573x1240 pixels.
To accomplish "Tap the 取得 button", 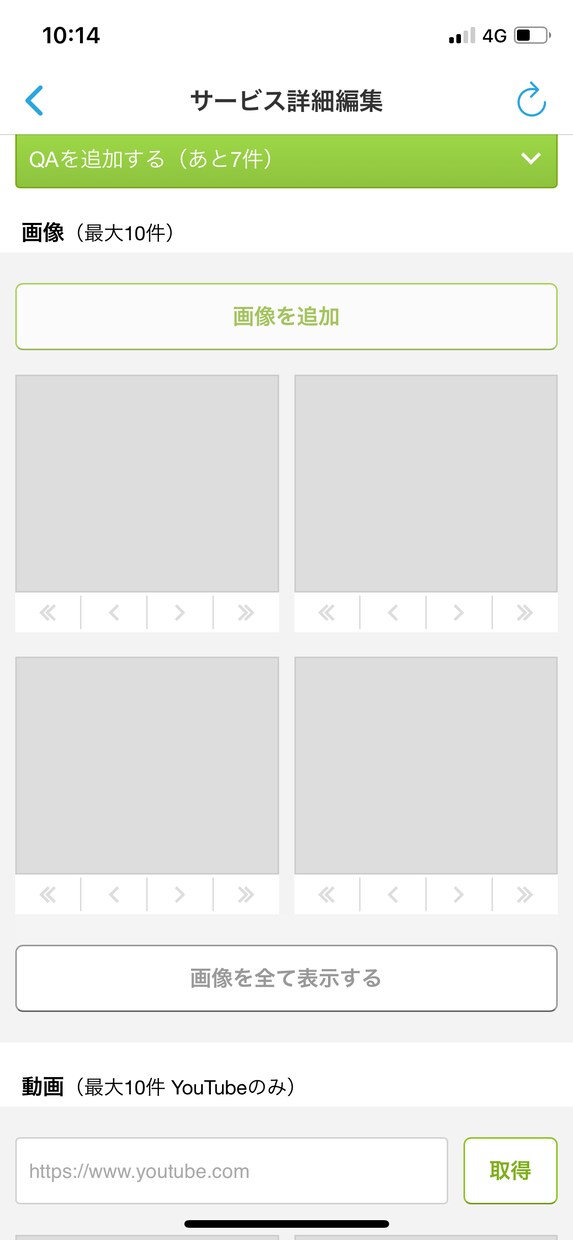I will click(x=510, y=1171).
